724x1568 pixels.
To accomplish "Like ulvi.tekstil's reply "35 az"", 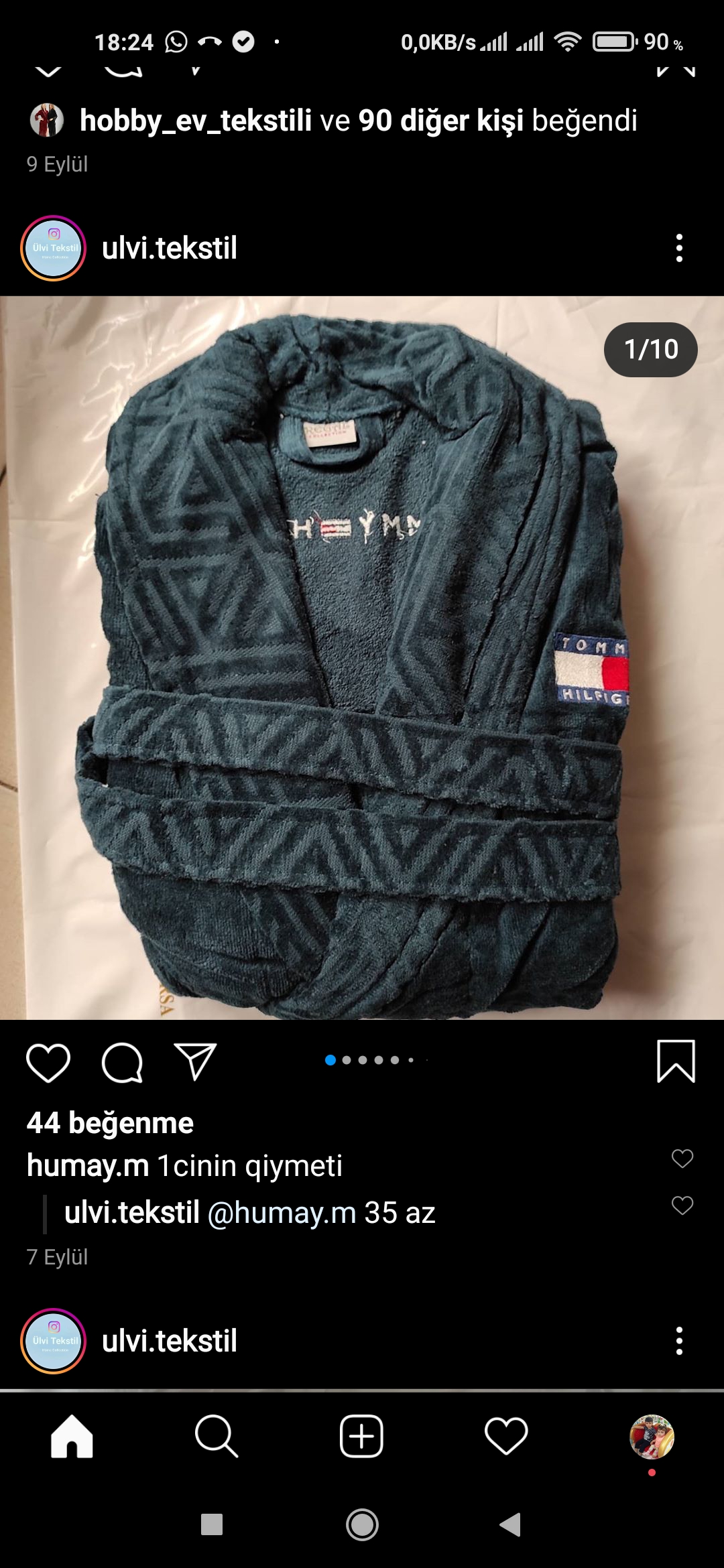I will [x=682, y=1205].
